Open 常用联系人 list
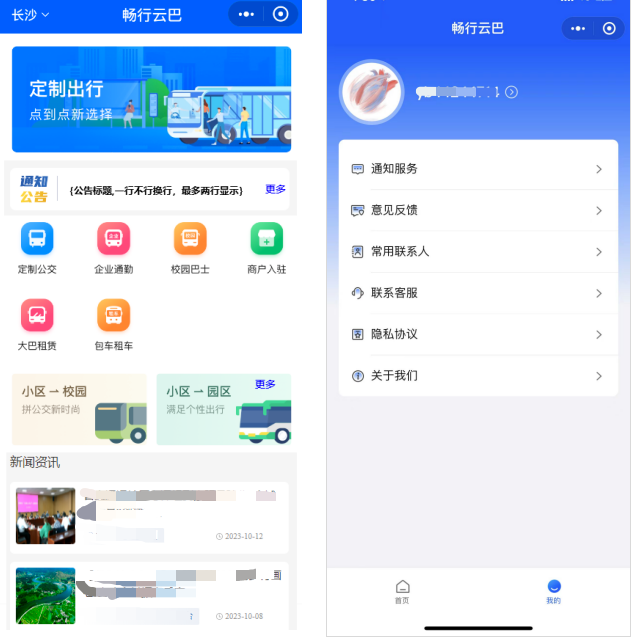 (x=478, y=251)
